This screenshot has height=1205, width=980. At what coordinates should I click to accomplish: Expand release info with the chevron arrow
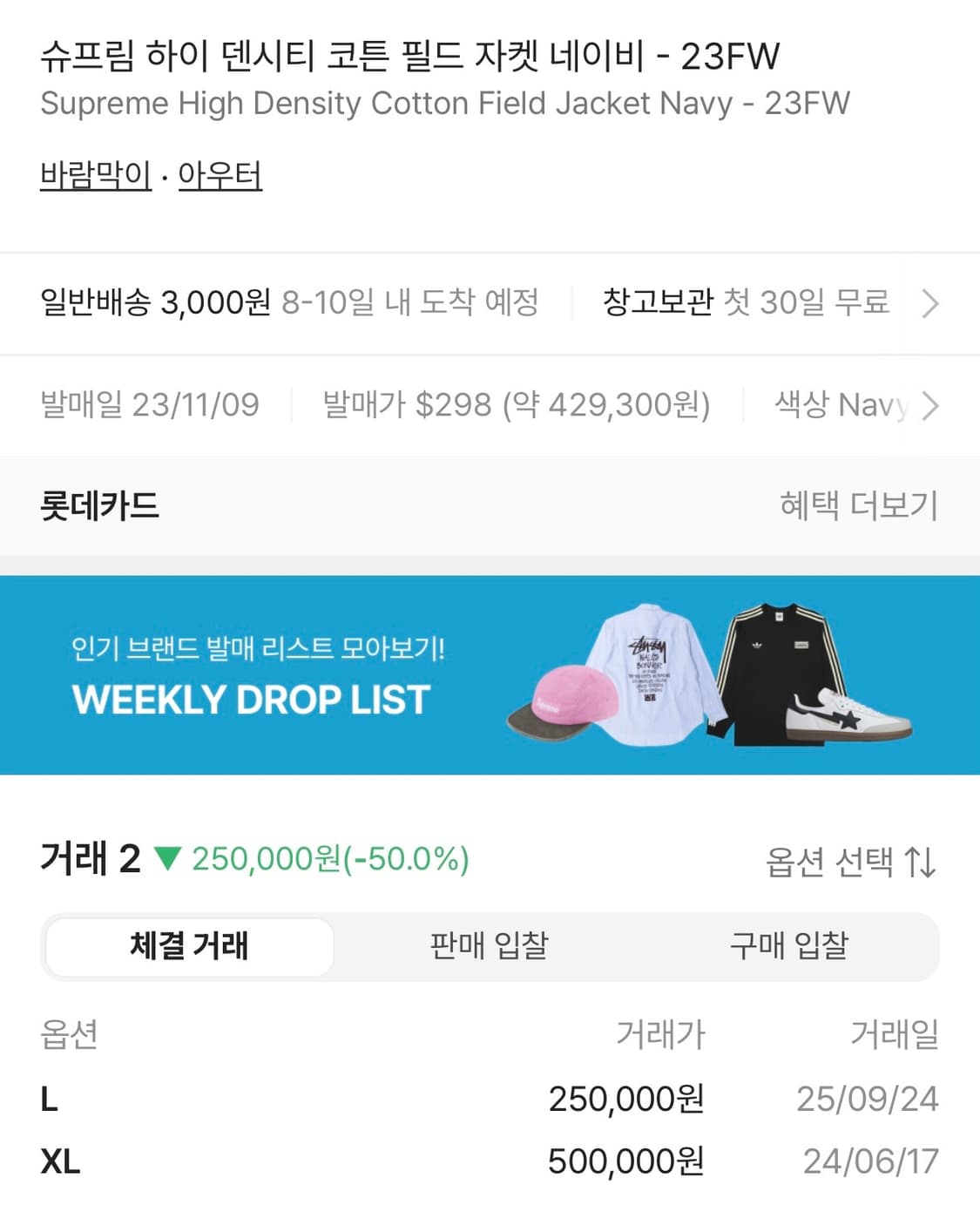pyautogui.click(x=932, y=405)
